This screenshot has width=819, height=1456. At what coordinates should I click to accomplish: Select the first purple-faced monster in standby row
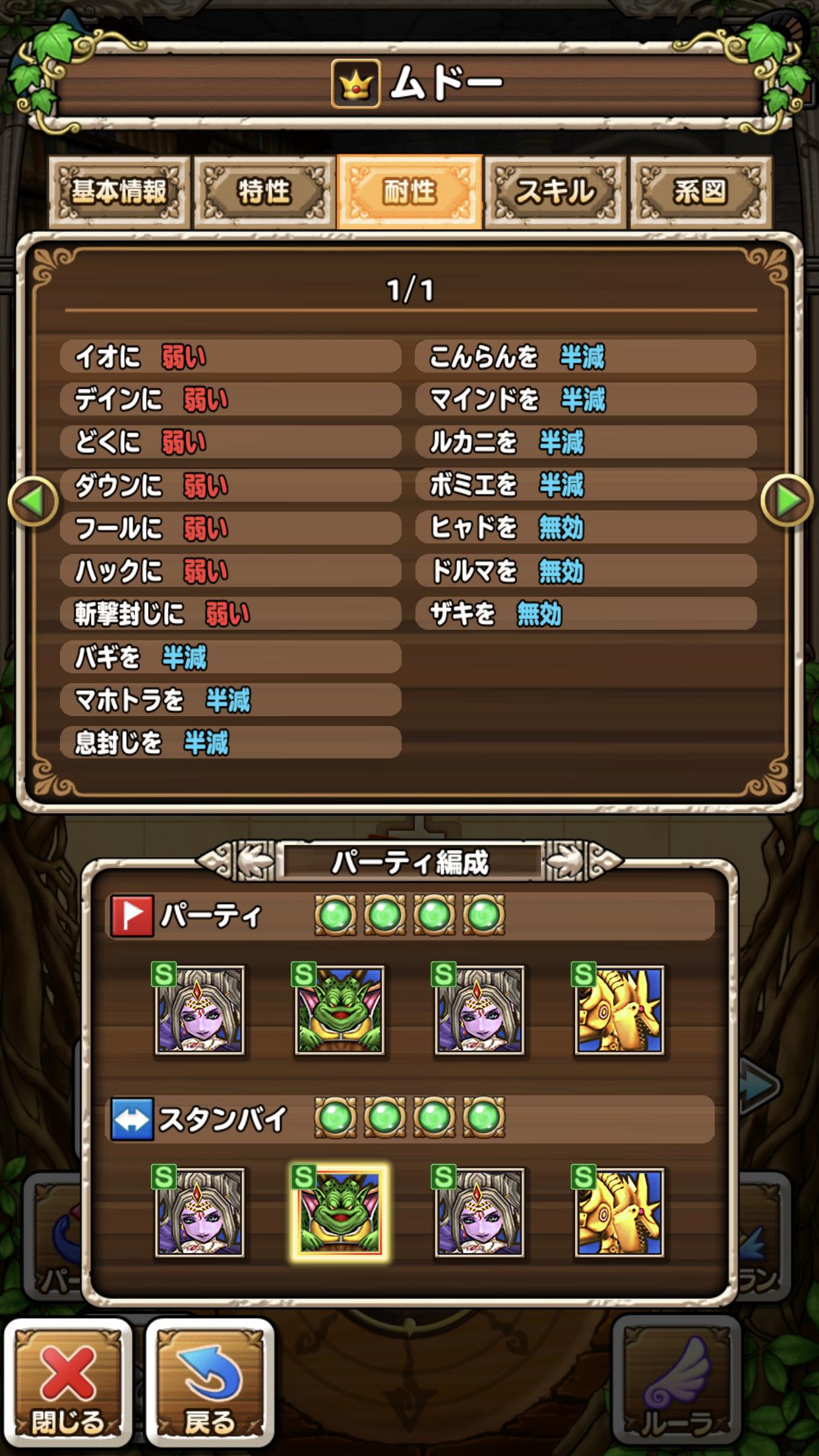199,1213
